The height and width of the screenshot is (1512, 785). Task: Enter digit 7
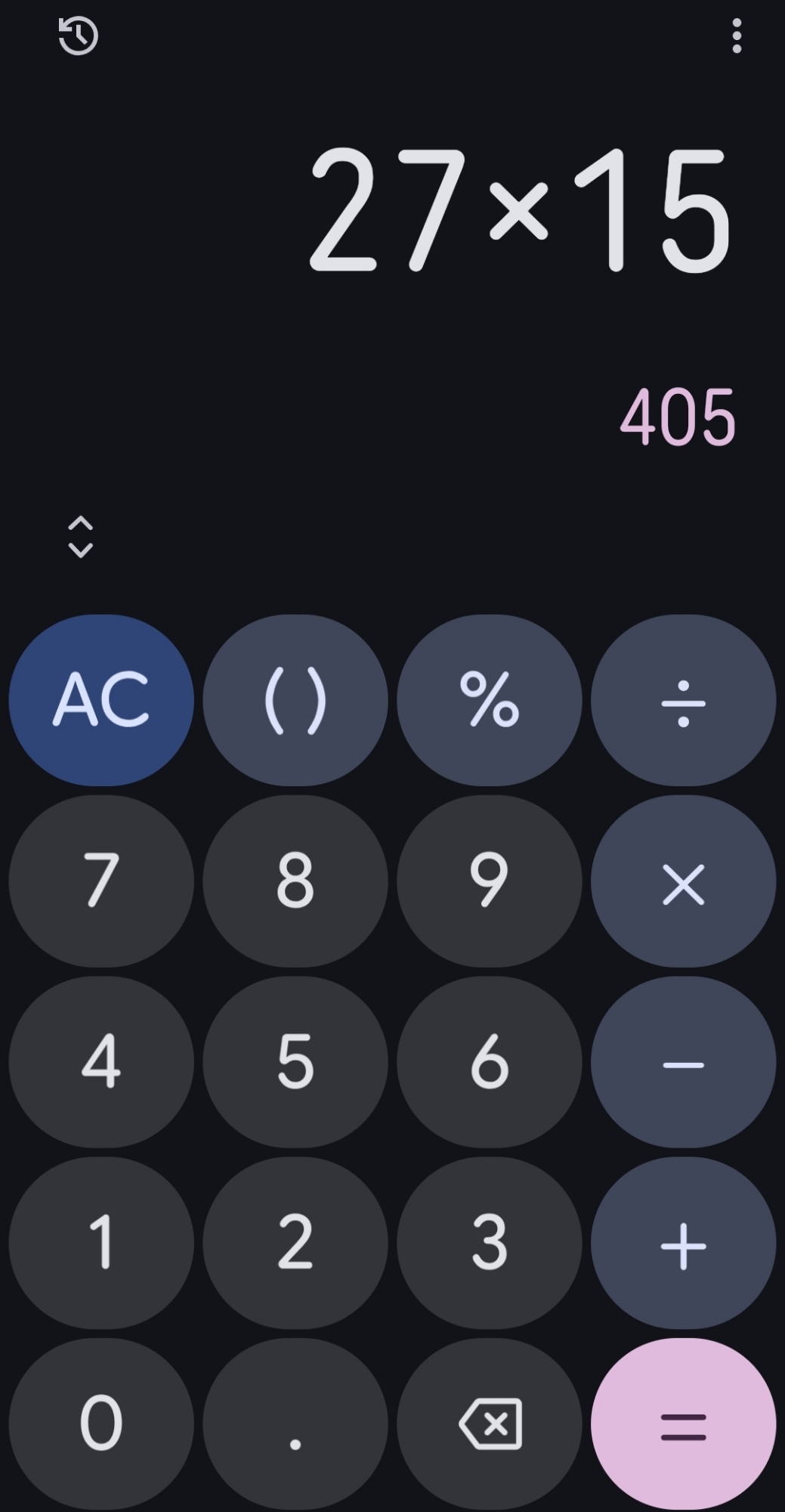pyautogui.click(x=101, y=881)
